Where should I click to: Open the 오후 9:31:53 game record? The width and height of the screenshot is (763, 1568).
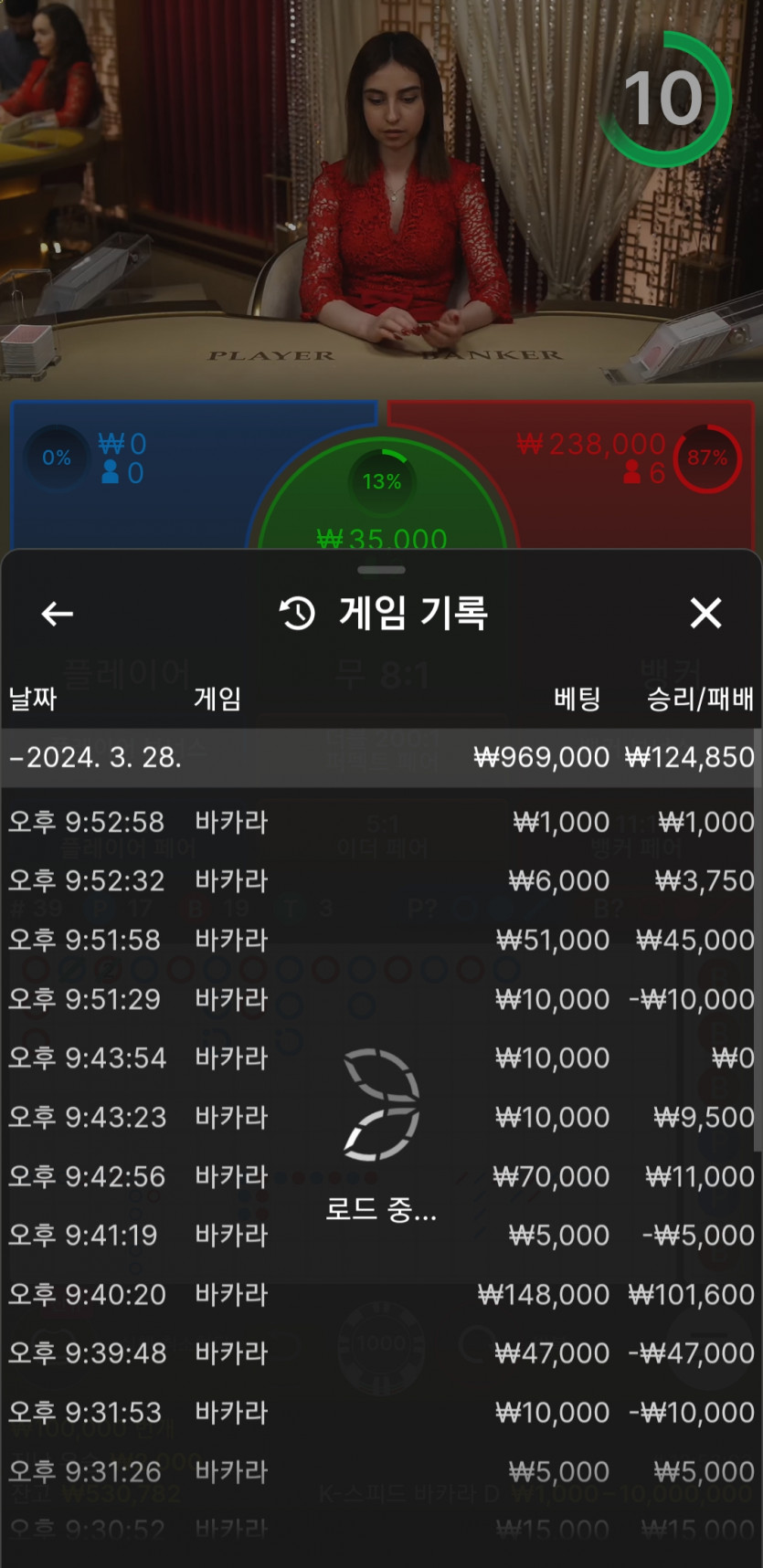pyautogui.click(x=381, y=1413)
